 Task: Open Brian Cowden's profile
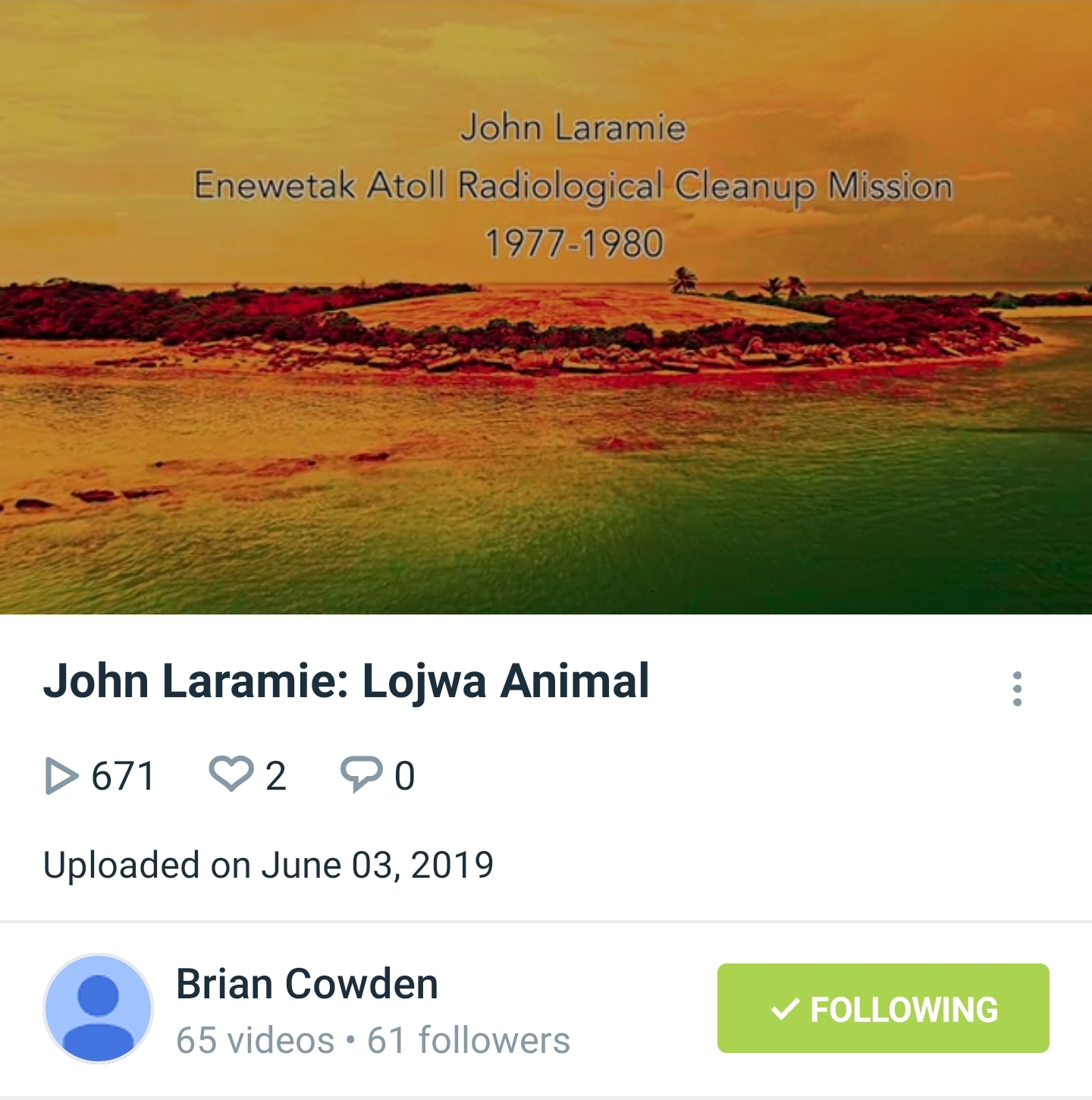pos(306,985)
